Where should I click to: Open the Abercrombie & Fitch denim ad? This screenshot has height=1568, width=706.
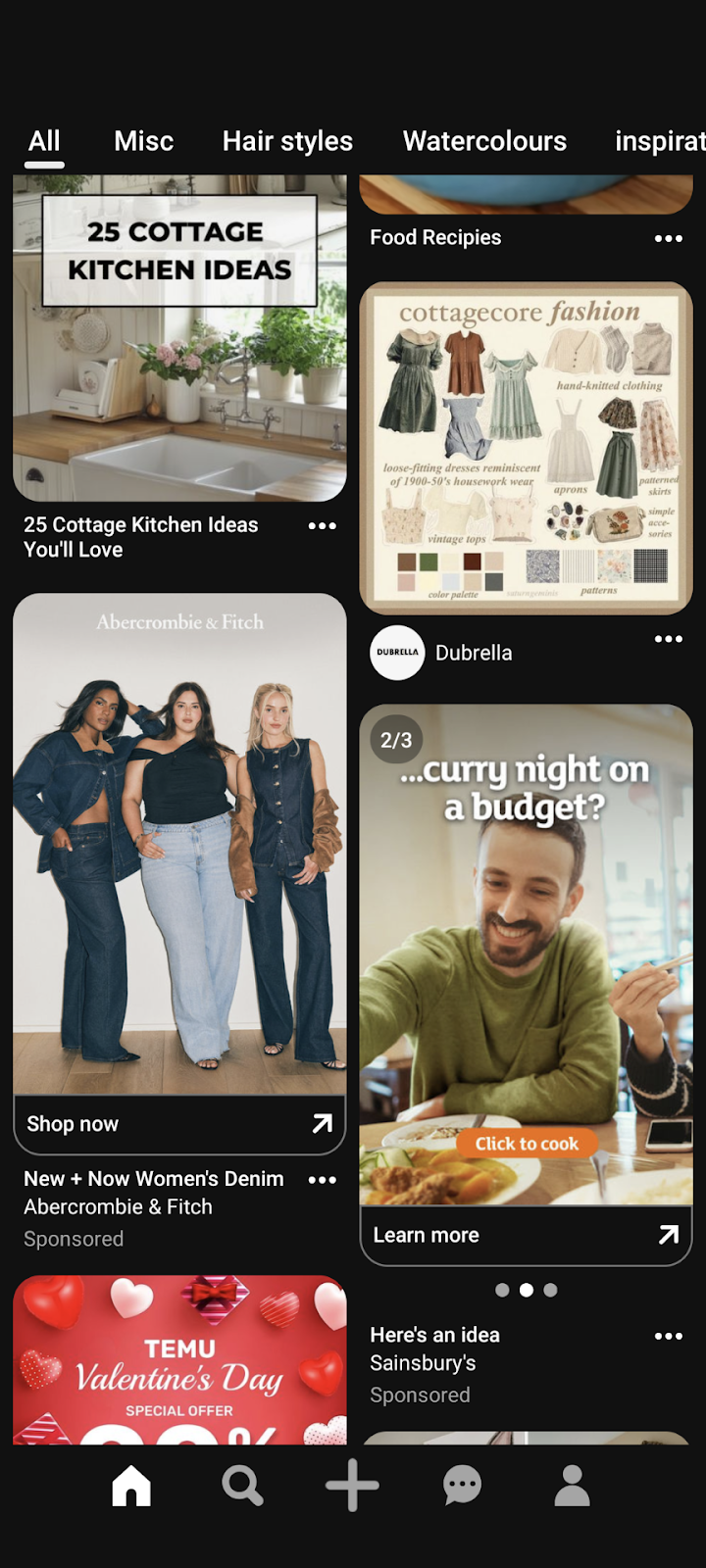179,843
